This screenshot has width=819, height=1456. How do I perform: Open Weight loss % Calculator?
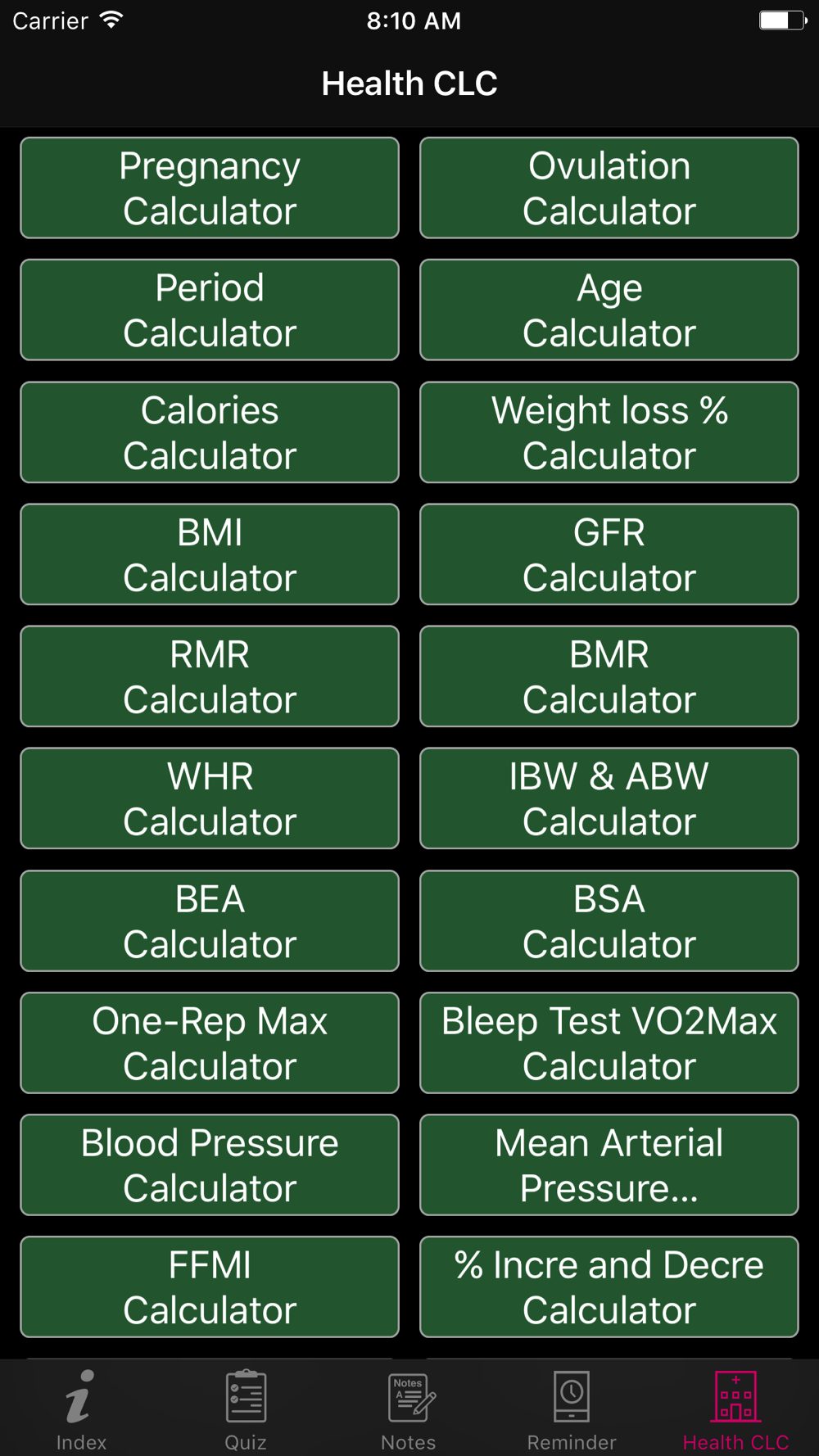609,432
